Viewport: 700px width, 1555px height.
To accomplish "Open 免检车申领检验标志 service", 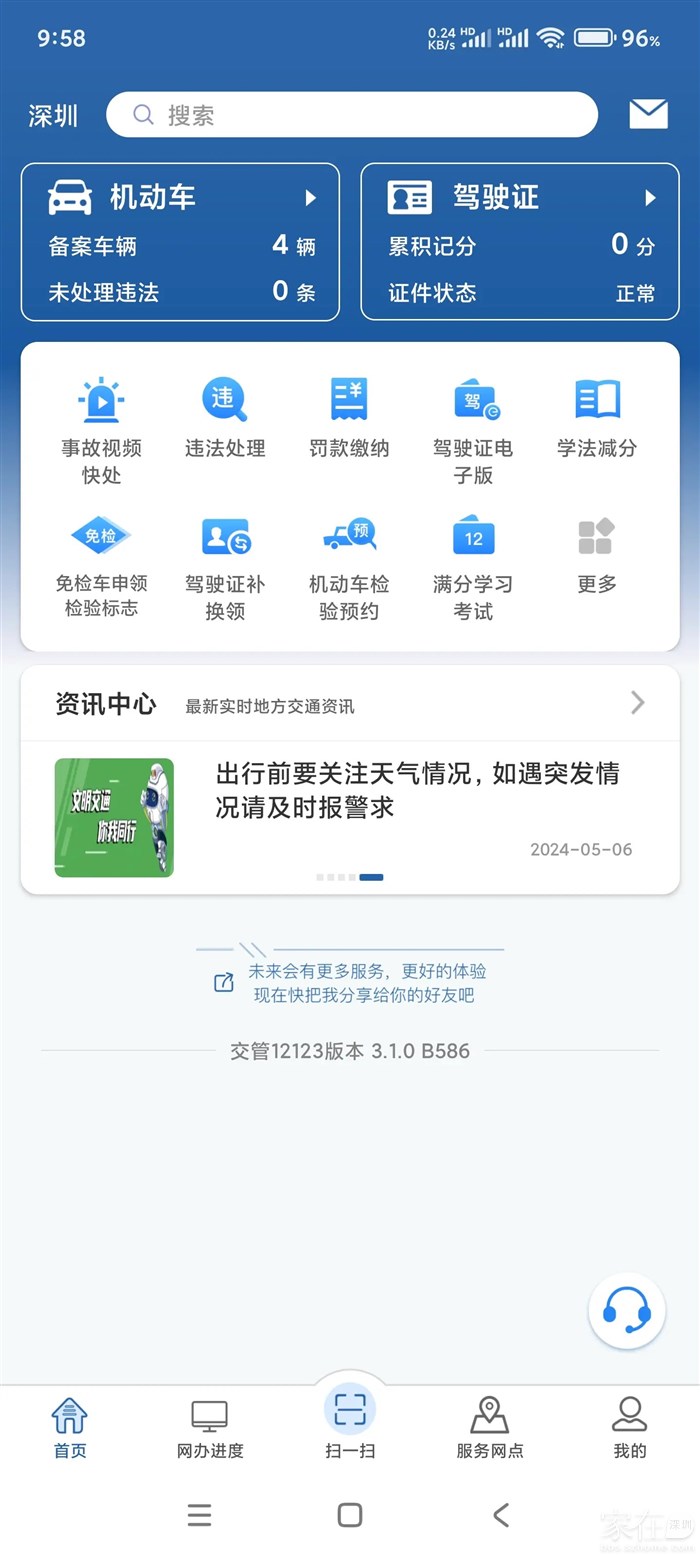I will (x=101, y=567).
